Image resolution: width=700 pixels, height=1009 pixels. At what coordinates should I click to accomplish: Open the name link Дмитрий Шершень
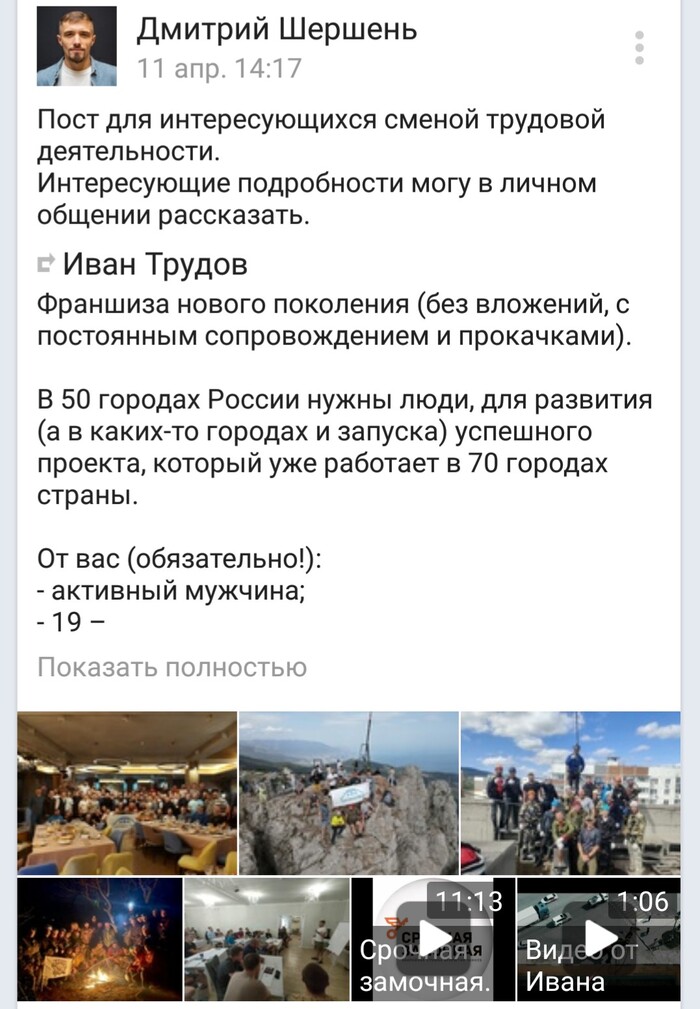(x=277, y=31)
